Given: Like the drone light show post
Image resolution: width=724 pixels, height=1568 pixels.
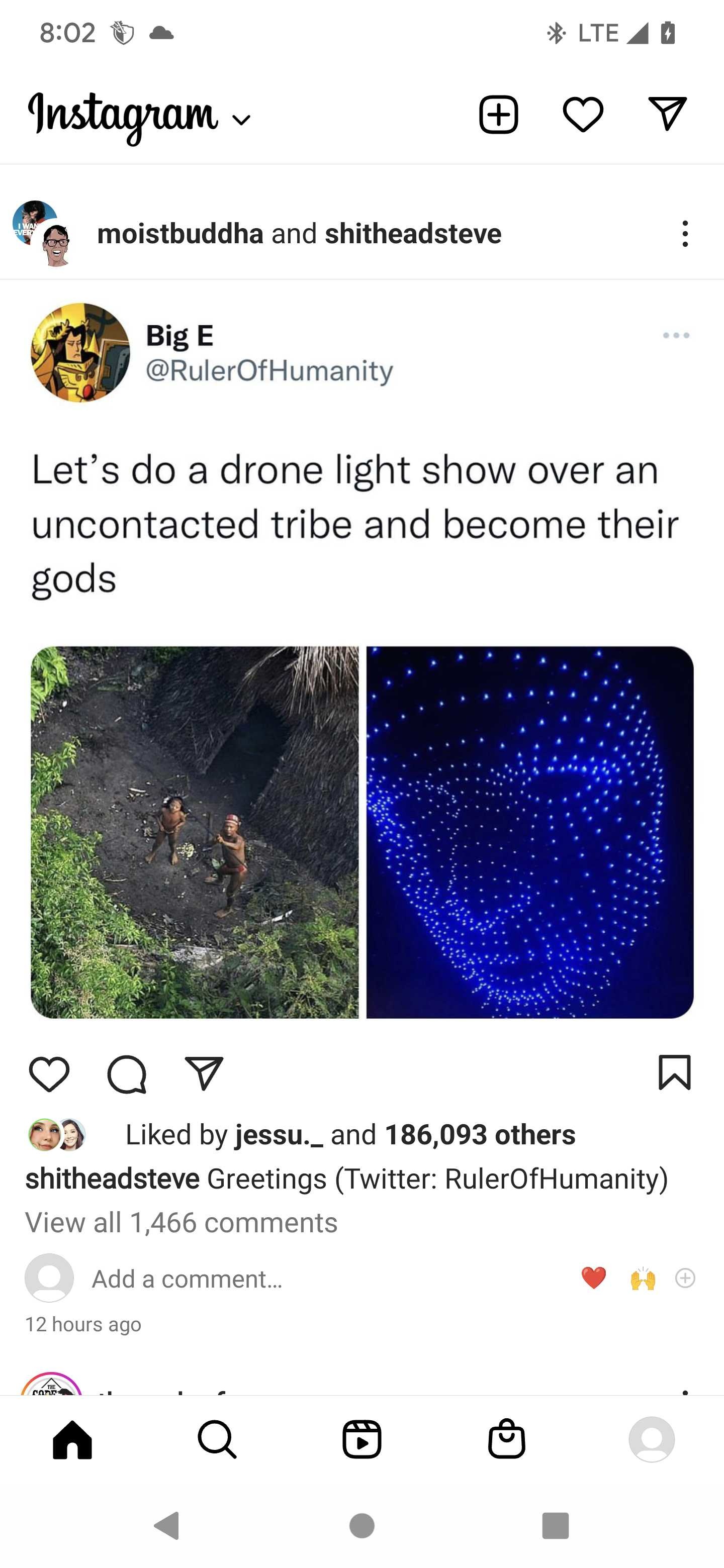Looking at the screenshot, I should [x=49, y=1074].
